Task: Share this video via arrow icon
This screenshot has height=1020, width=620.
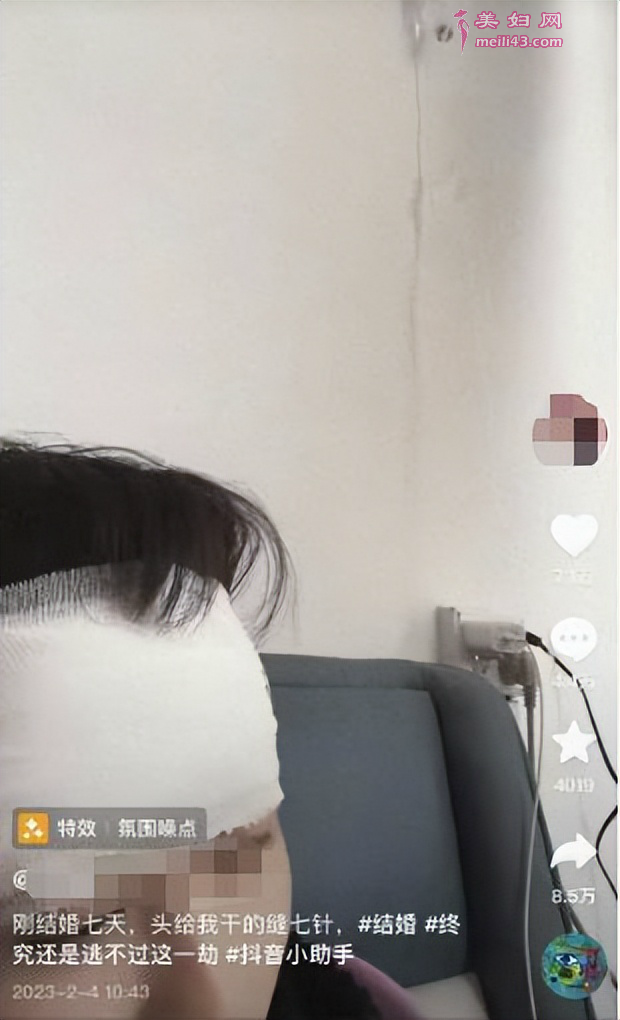Action: [x=574, y=853]
